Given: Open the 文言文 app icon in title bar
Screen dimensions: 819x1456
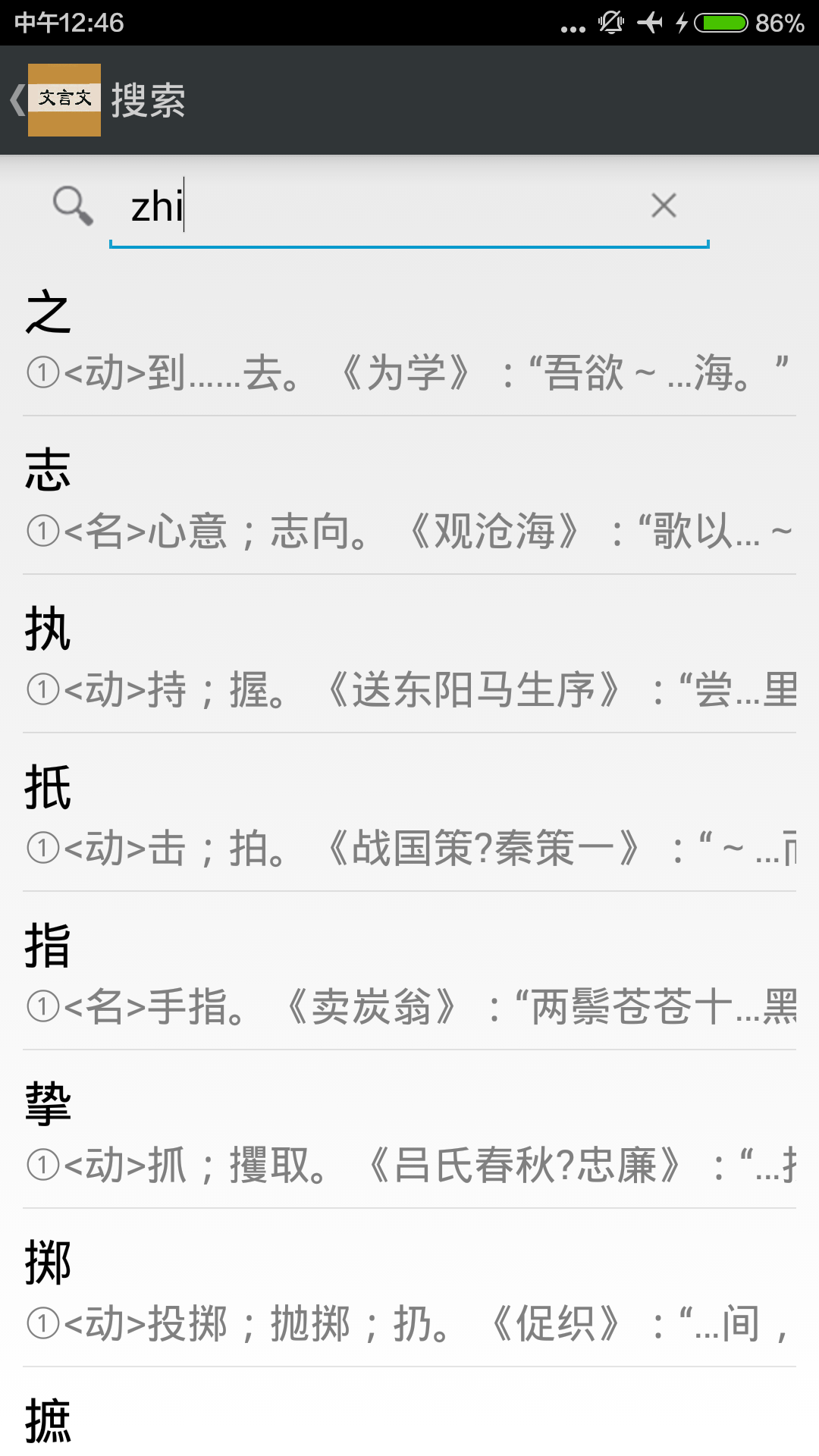Looking at the screenshot, I should coord(63,99).
